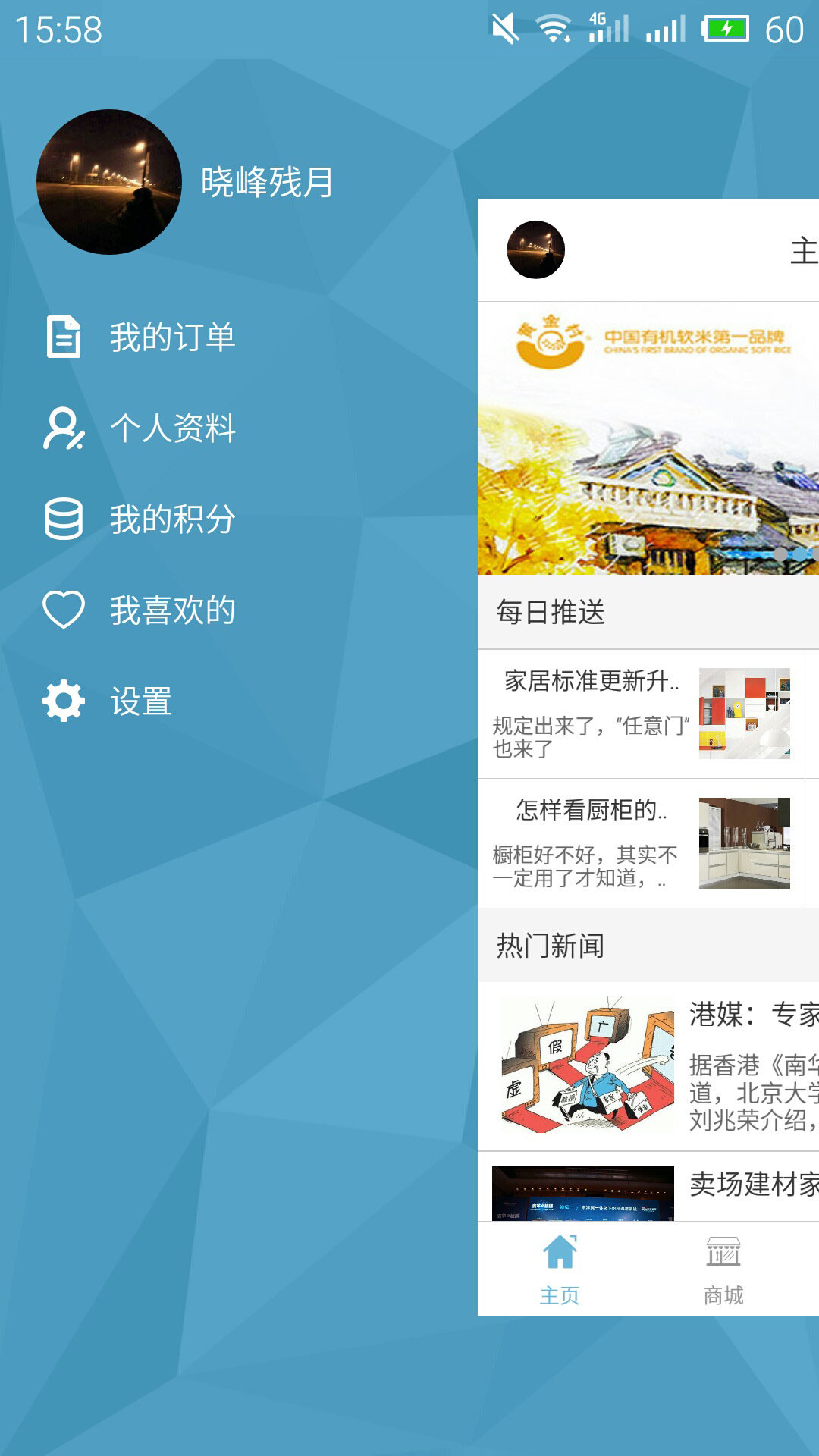
Task: Open 设置 settings
Action: (x=141, y=701)
